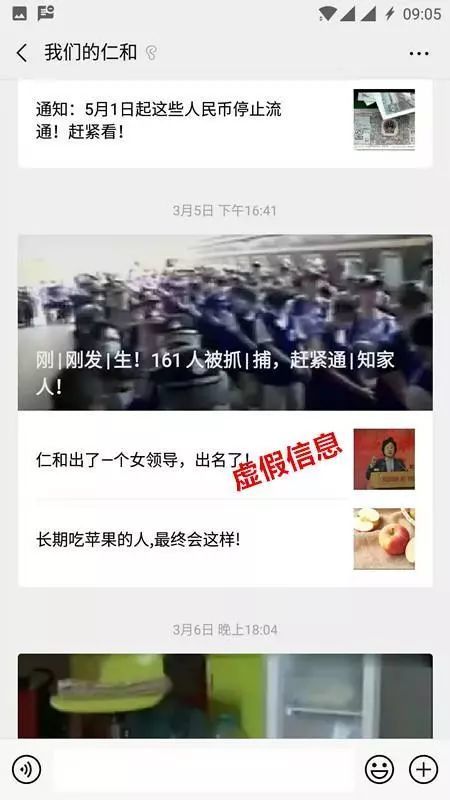Open the 161人被抓捕 headline article
The width and height of the screenshot is (450, 800).
pos(225,322)
